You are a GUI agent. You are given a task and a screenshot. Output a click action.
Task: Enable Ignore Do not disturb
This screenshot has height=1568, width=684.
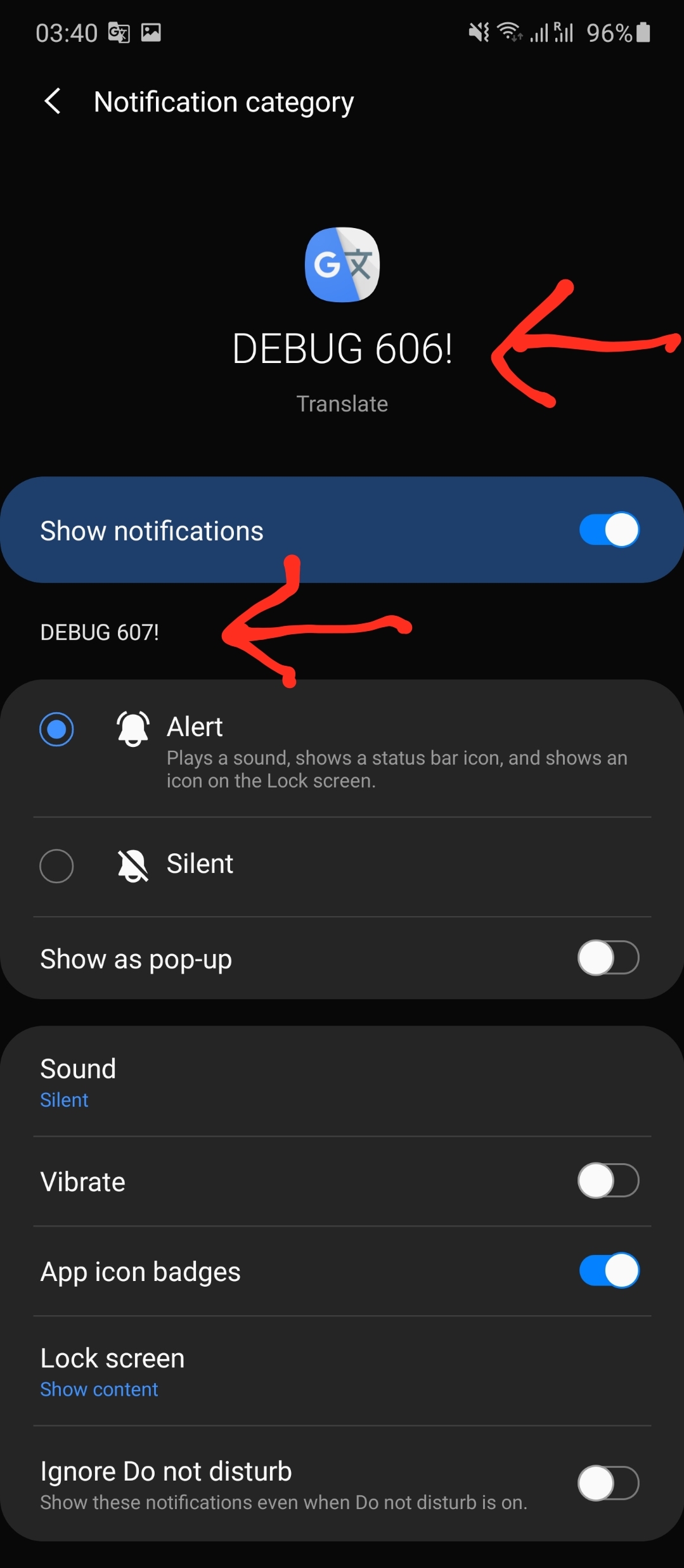tap(608, 1483)
